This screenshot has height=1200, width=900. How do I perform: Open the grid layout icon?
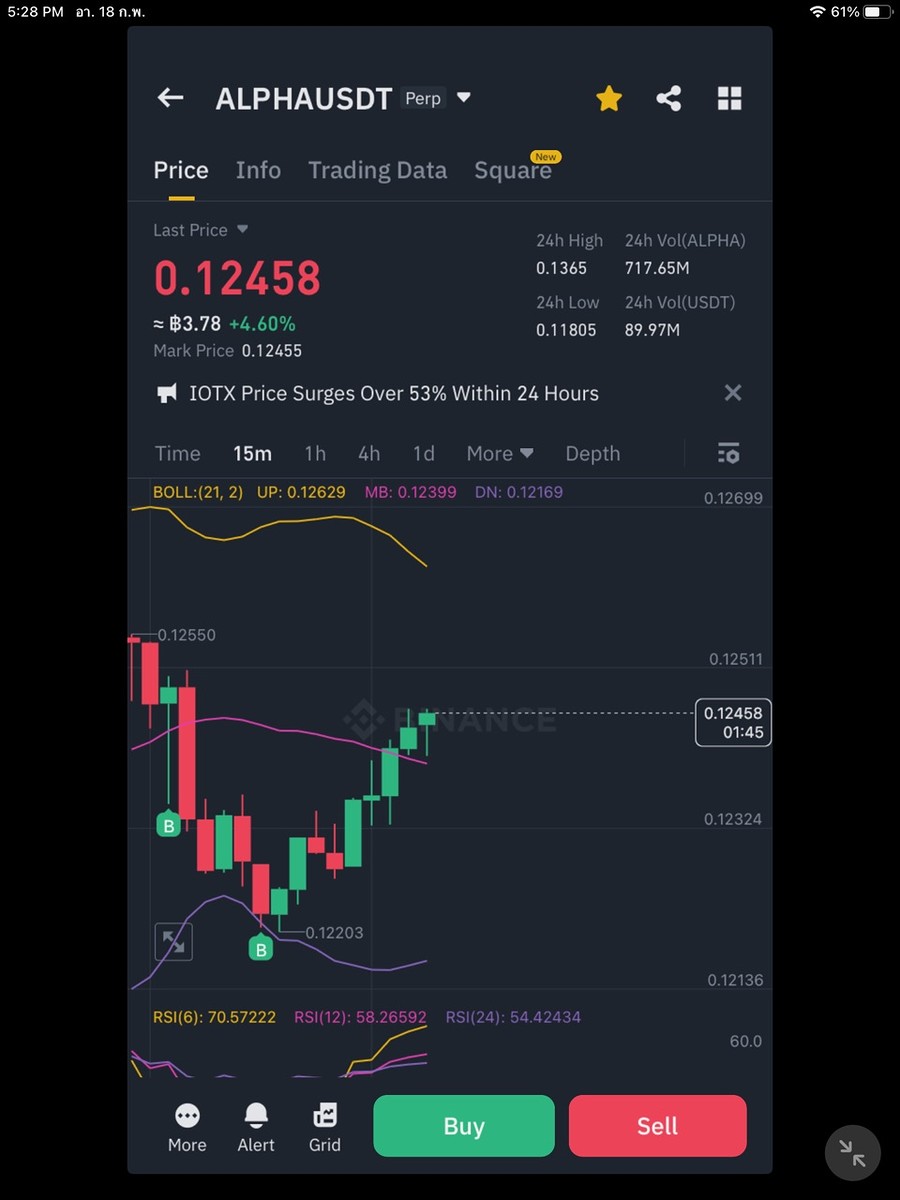[730, 98]
